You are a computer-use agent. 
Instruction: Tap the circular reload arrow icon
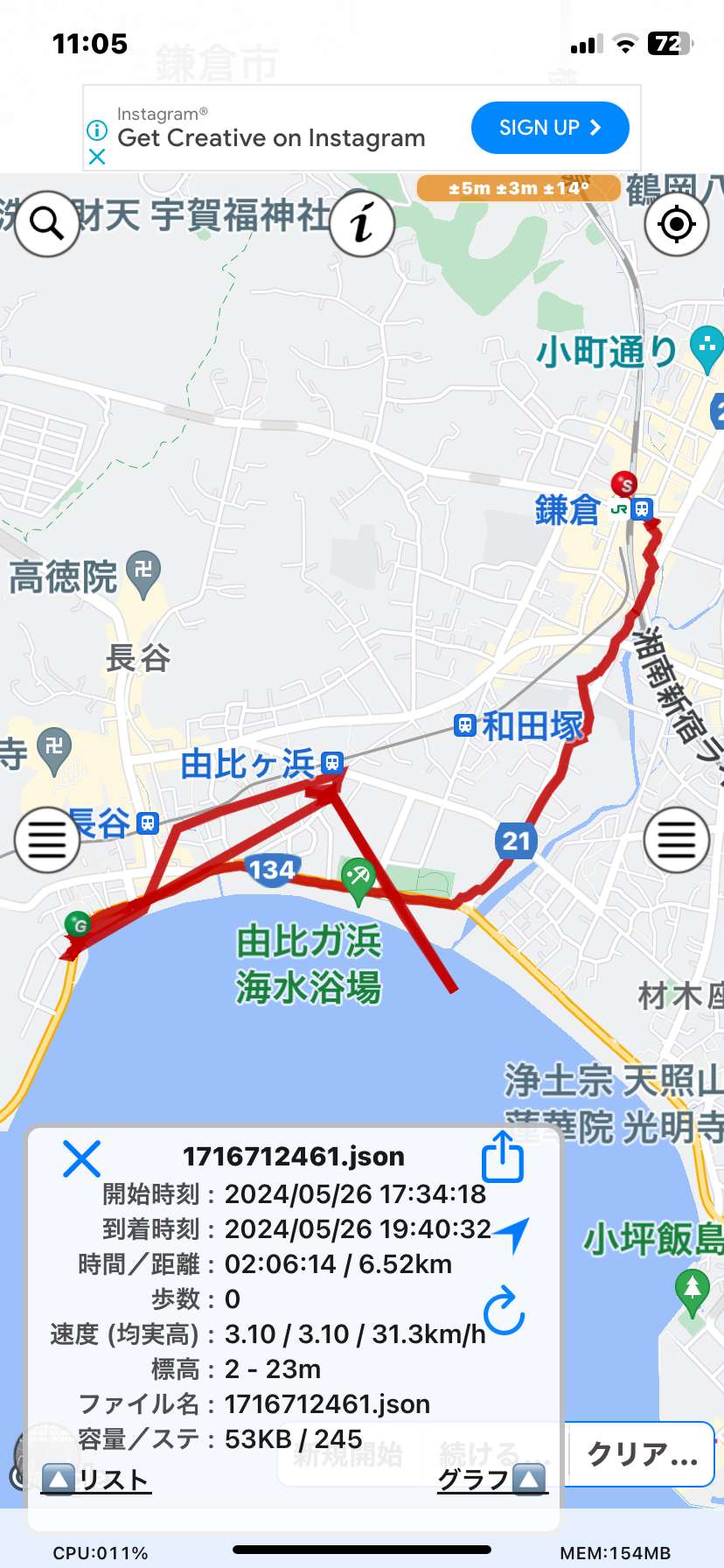pos(505,1311)
